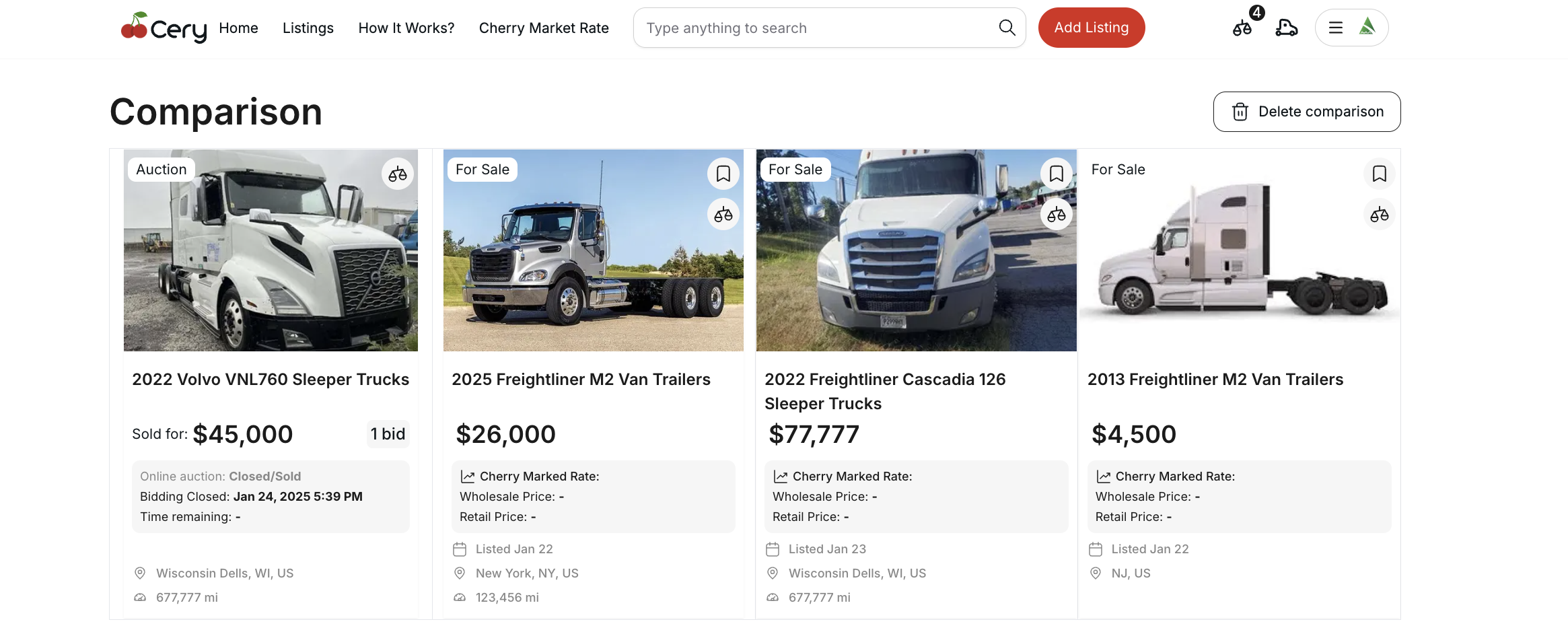Screen dimensions: 1568x630
Task: Open the truck icon in header
Action: [x=1286, y=28]
